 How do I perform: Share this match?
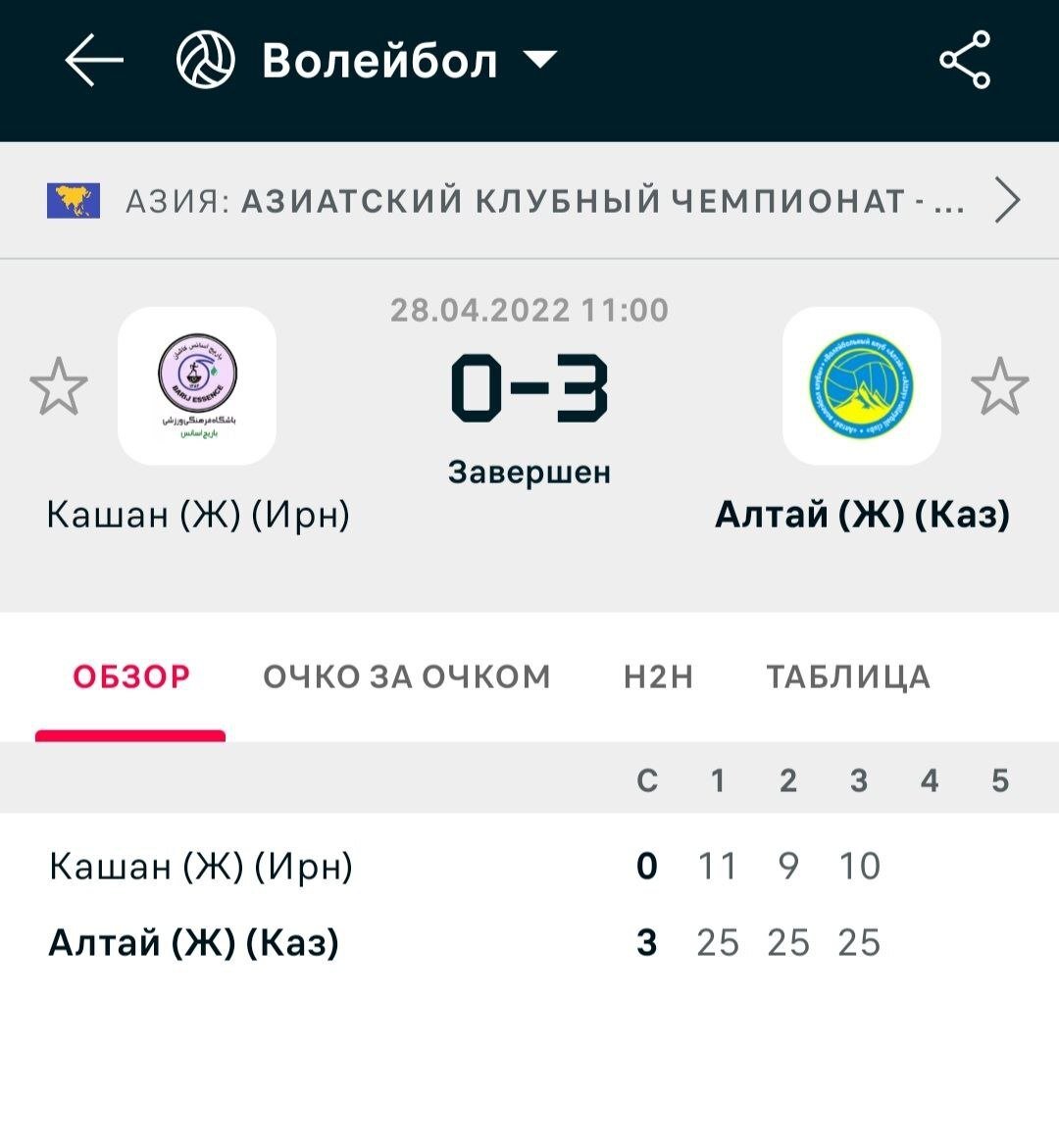(x=965, y=61)
